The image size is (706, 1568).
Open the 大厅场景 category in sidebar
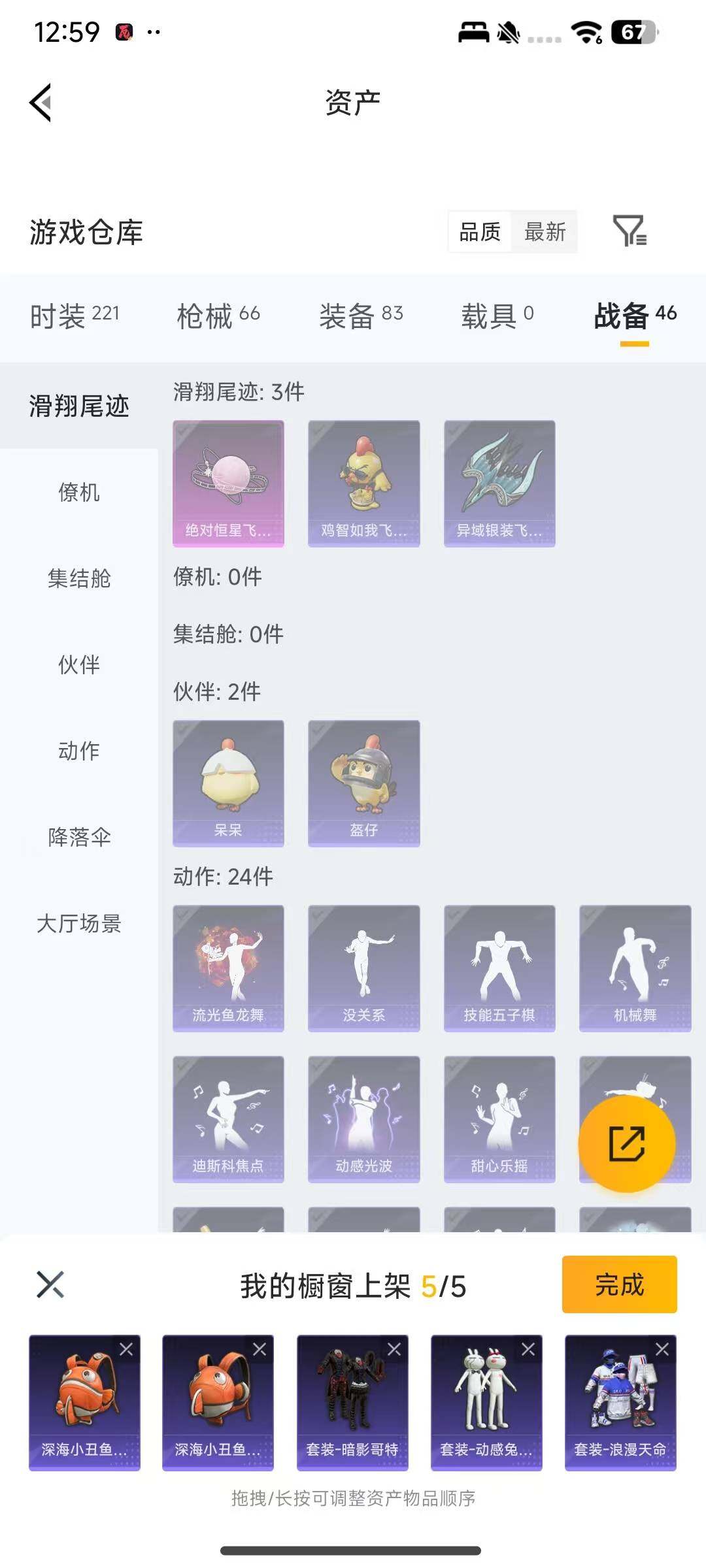coord(79,924)
